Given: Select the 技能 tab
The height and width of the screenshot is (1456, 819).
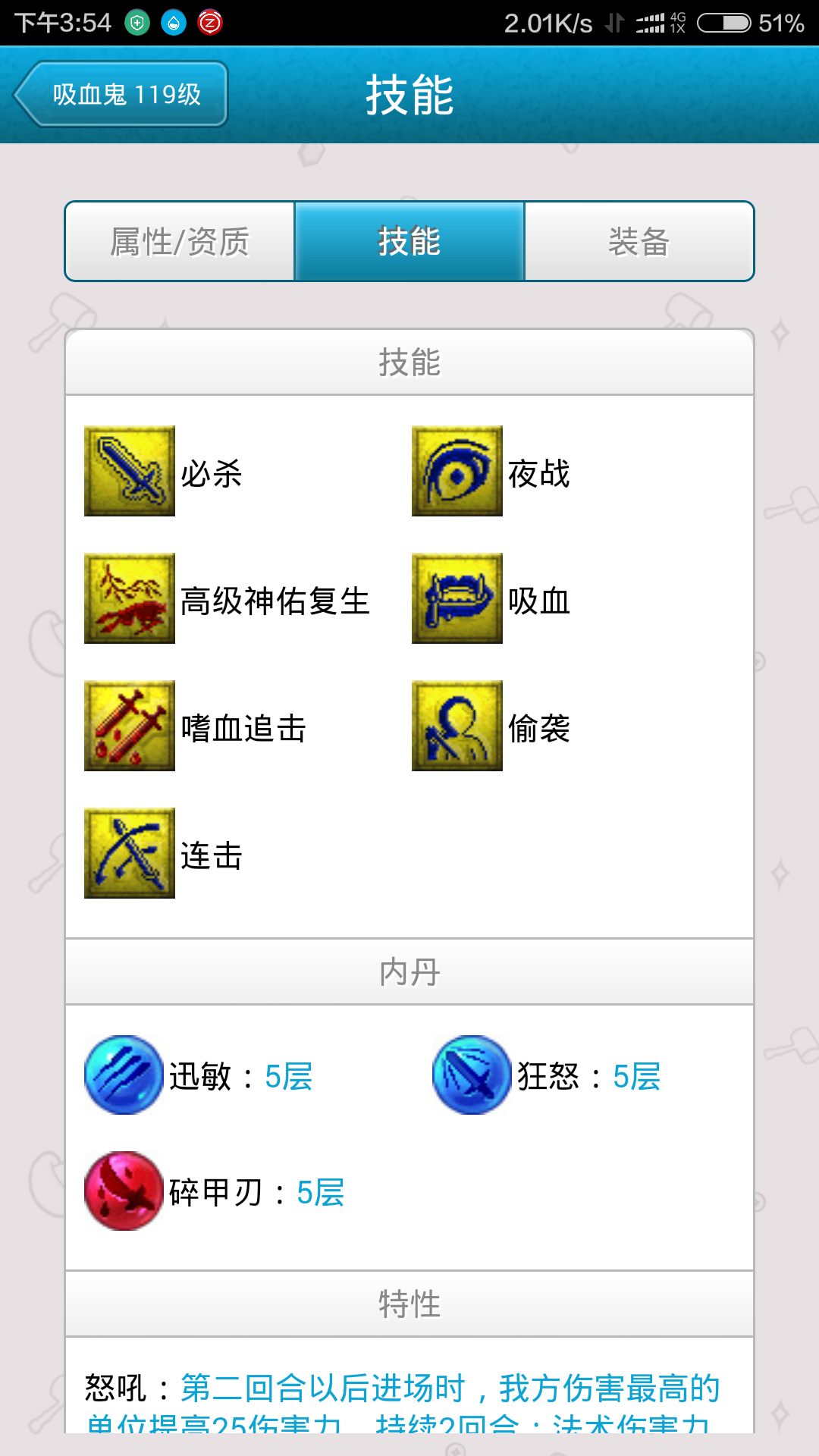Looking at the screenshot, I should 409,242.
